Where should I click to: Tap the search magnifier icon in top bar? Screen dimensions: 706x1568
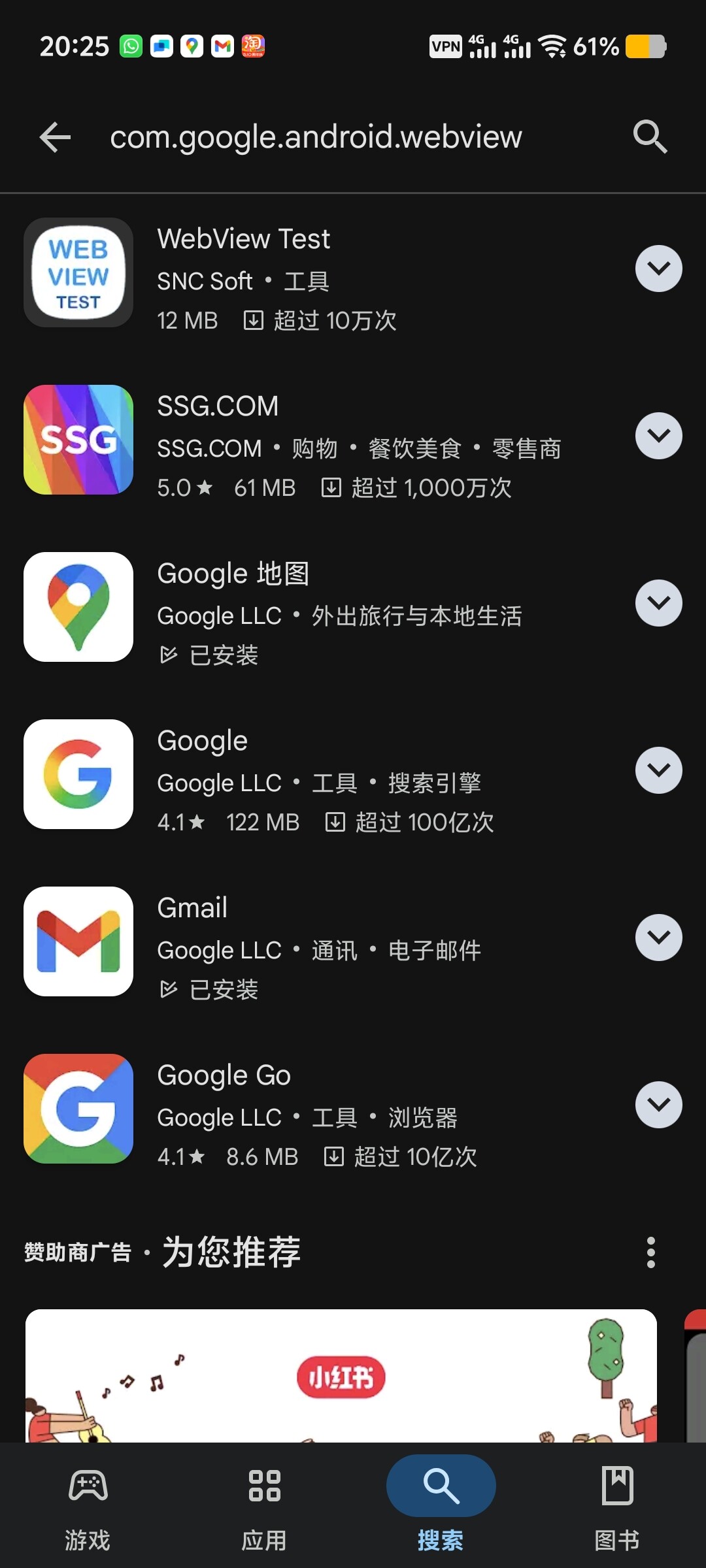(650, 137)
